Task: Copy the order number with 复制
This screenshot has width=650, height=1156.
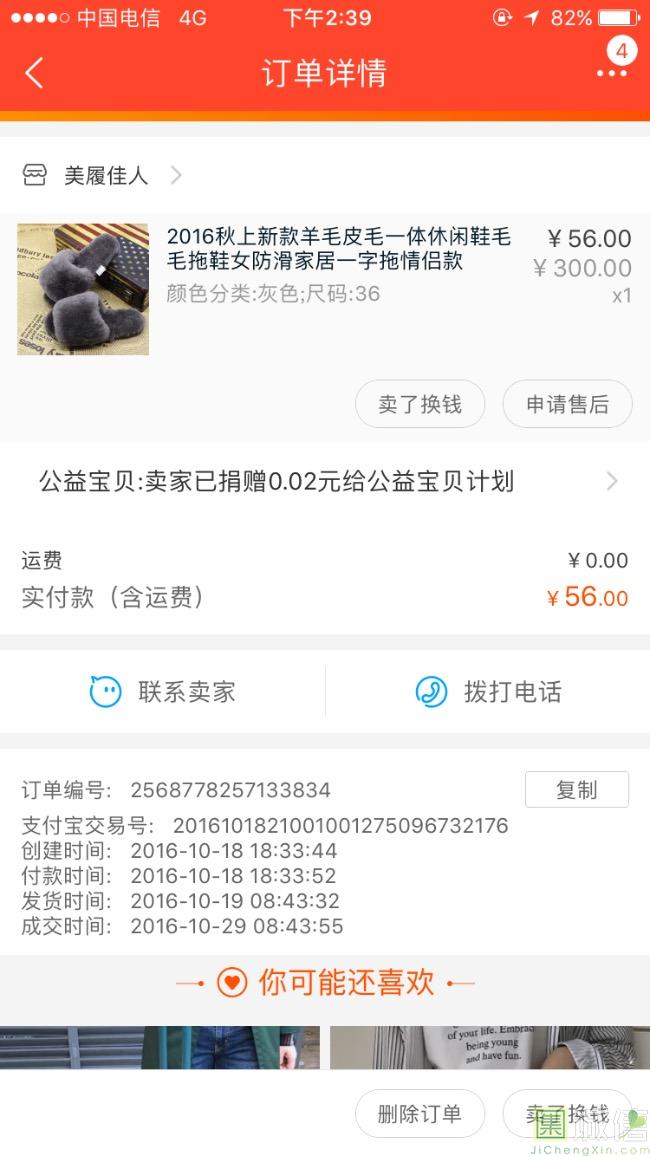Action: (x=577, y=790)
